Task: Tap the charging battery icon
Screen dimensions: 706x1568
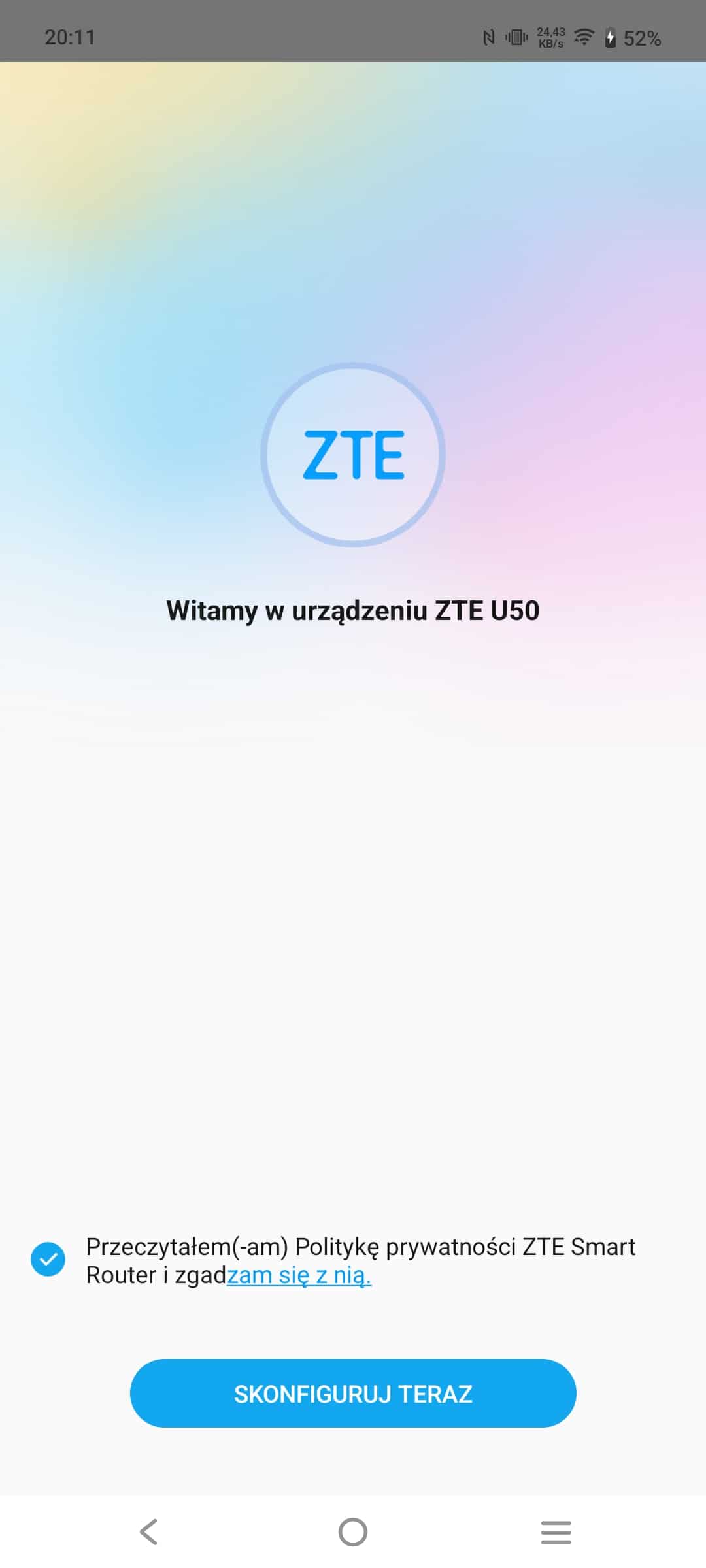Action: pos(609,38)
